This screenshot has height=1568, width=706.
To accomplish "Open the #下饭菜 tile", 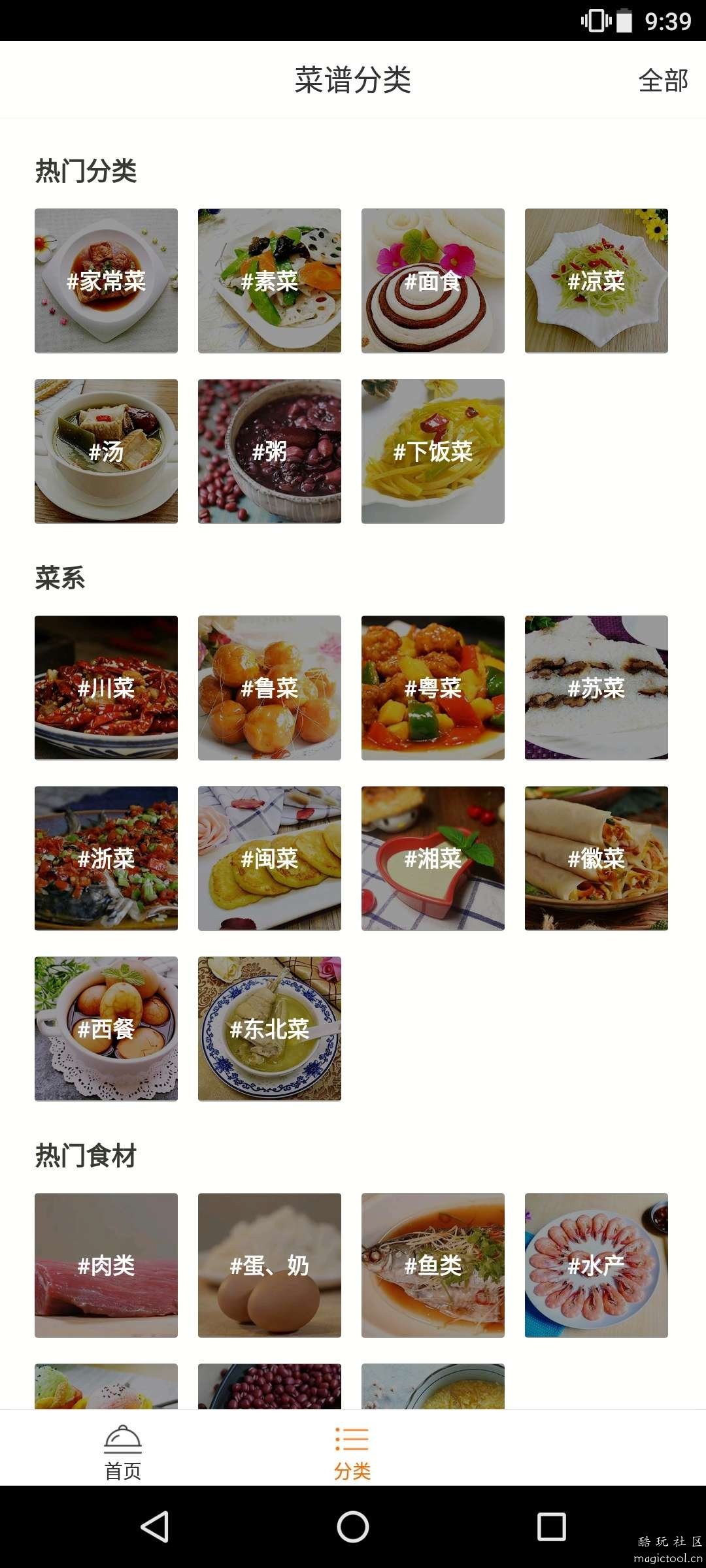I will tap(433, 451).
